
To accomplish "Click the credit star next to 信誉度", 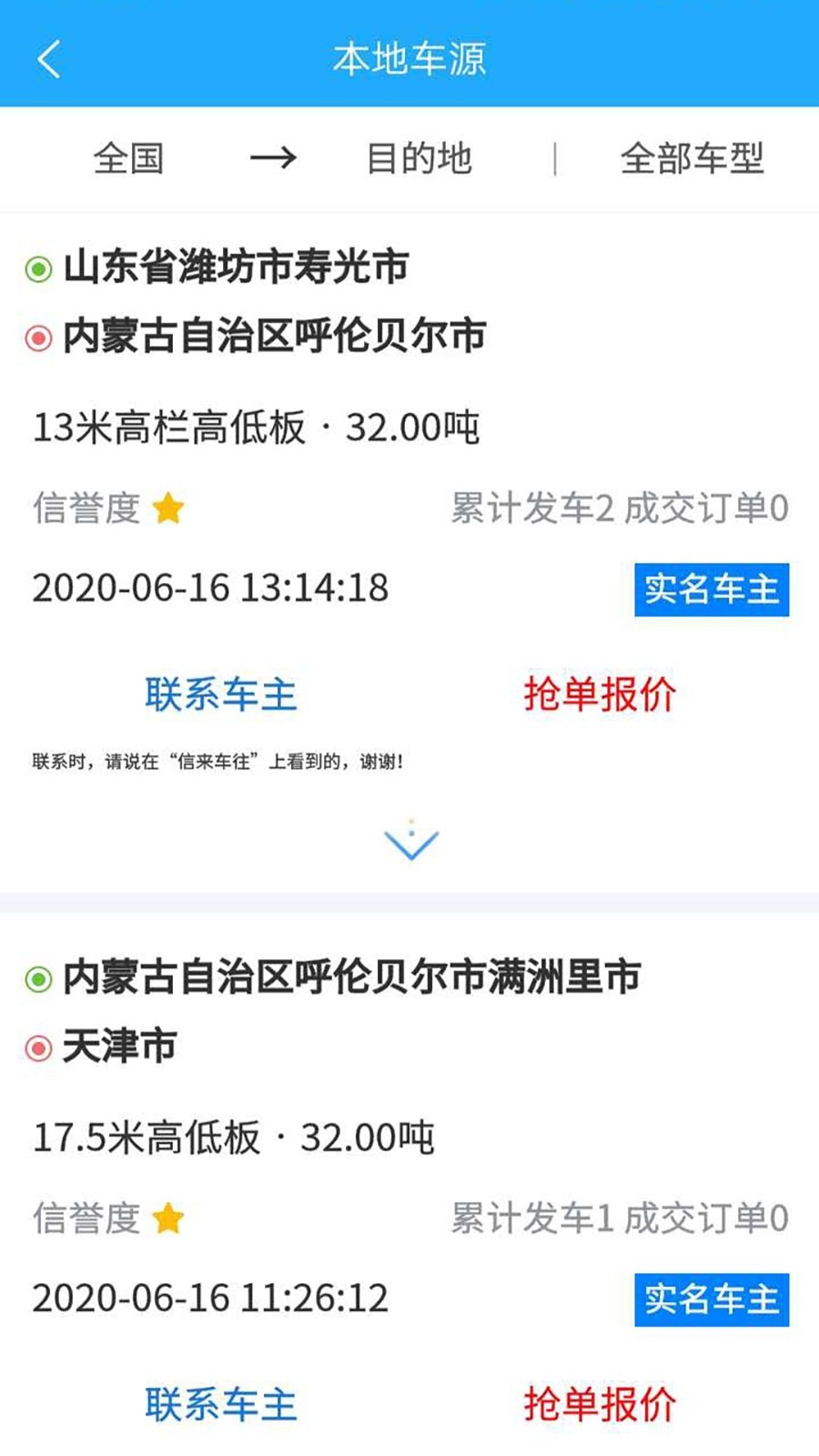I will [166, 511].
